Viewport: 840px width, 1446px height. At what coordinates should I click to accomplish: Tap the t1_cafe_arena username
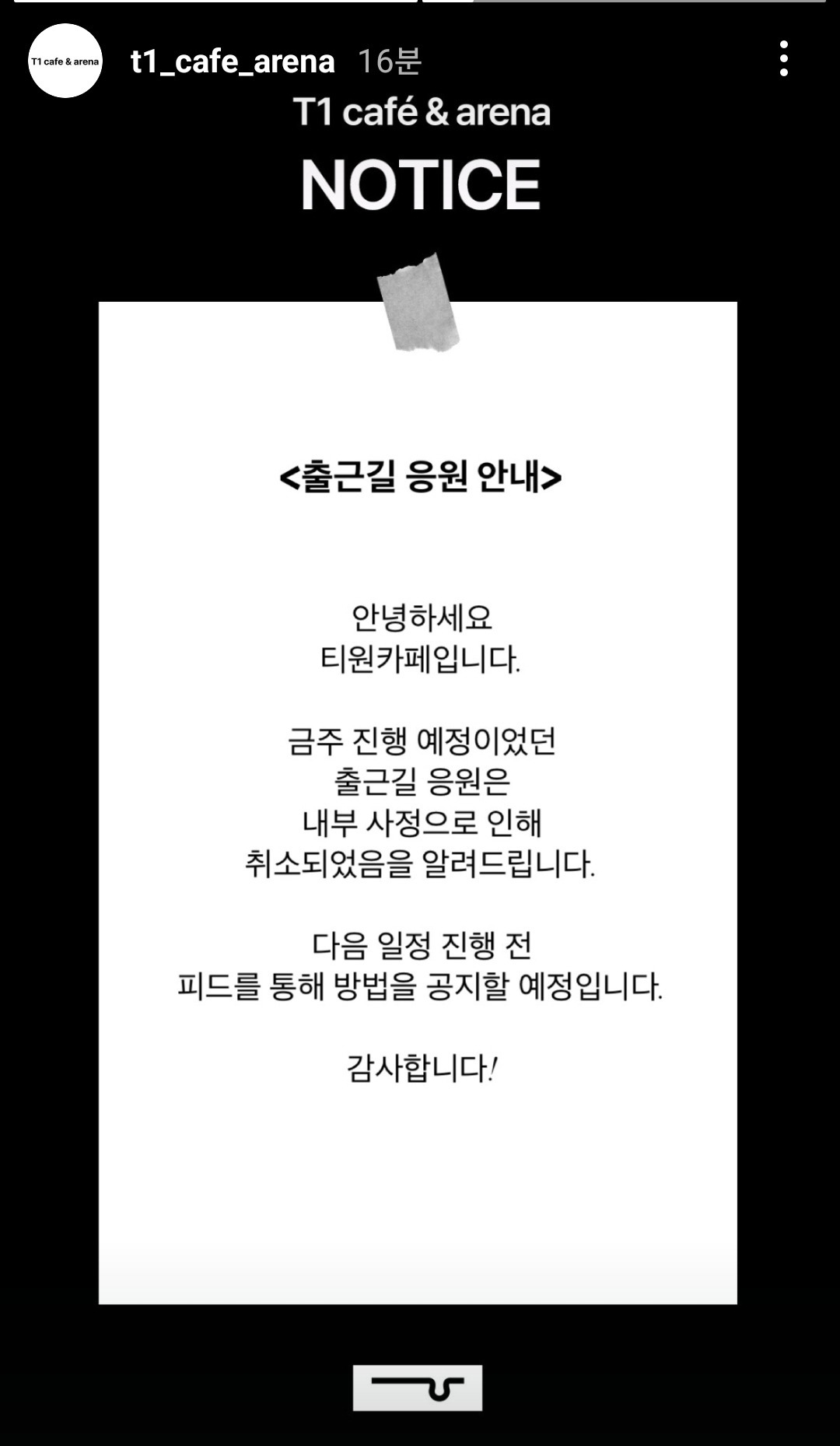tap(233, 61)
